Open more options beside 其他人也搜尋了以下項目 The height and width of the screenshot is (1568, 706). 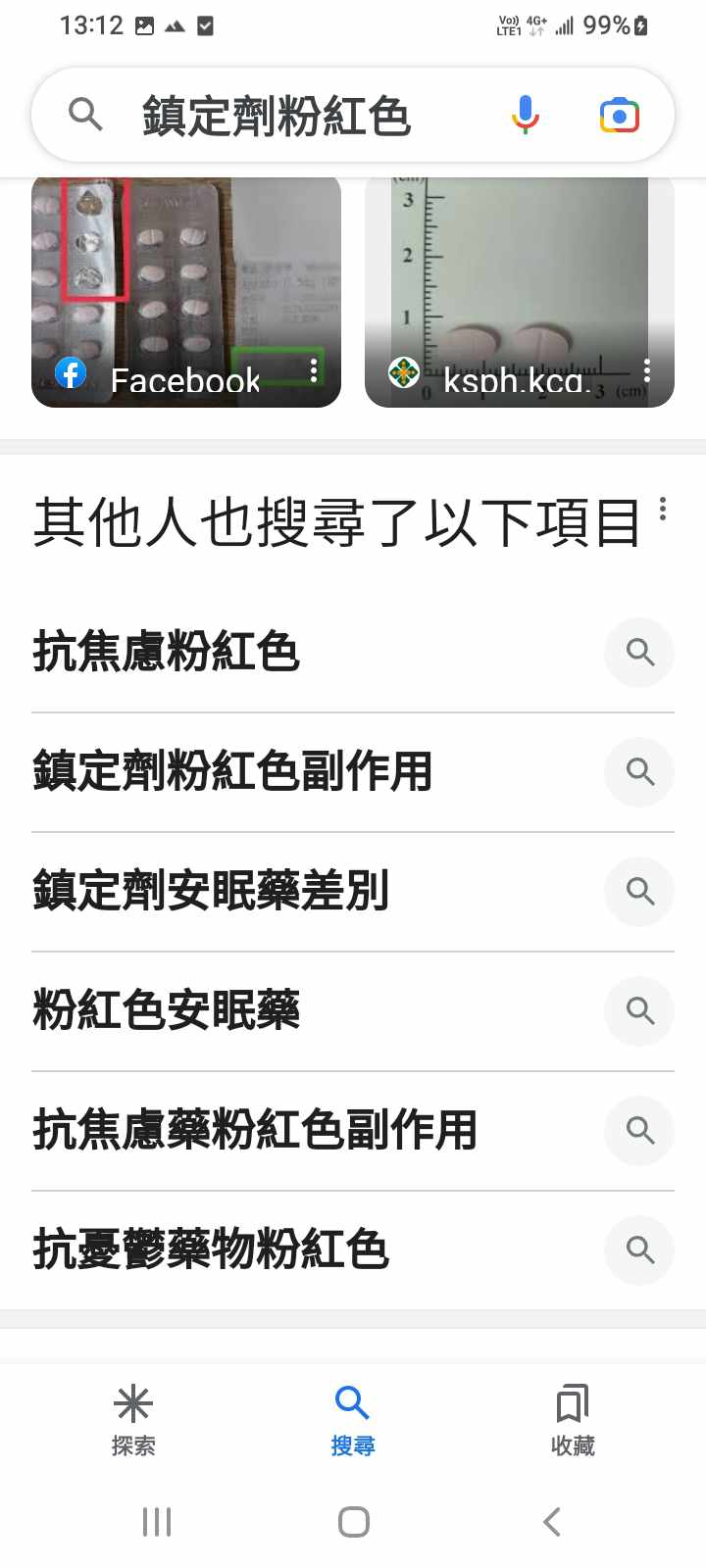663,509
